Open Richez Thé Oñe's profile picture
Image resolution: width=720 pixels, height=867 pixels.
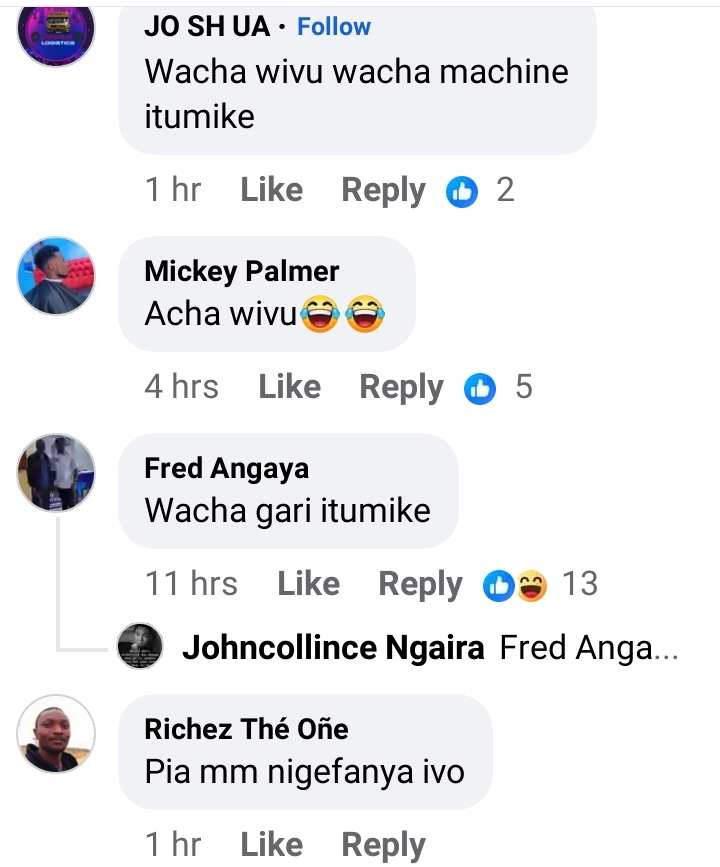click(57, 734)
